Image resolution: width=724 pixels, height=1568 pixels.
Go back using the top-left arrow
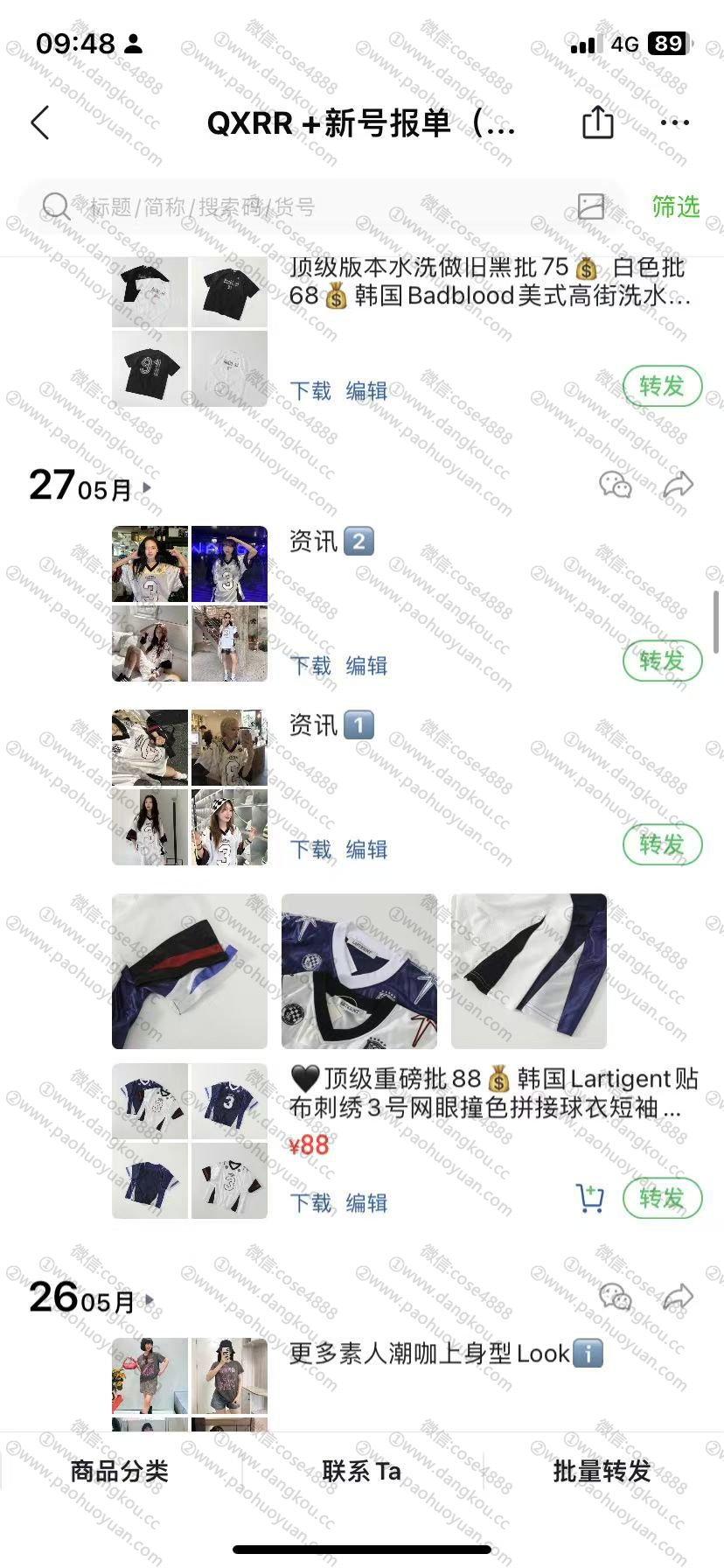pyautogui.click(x=40, y=123)
